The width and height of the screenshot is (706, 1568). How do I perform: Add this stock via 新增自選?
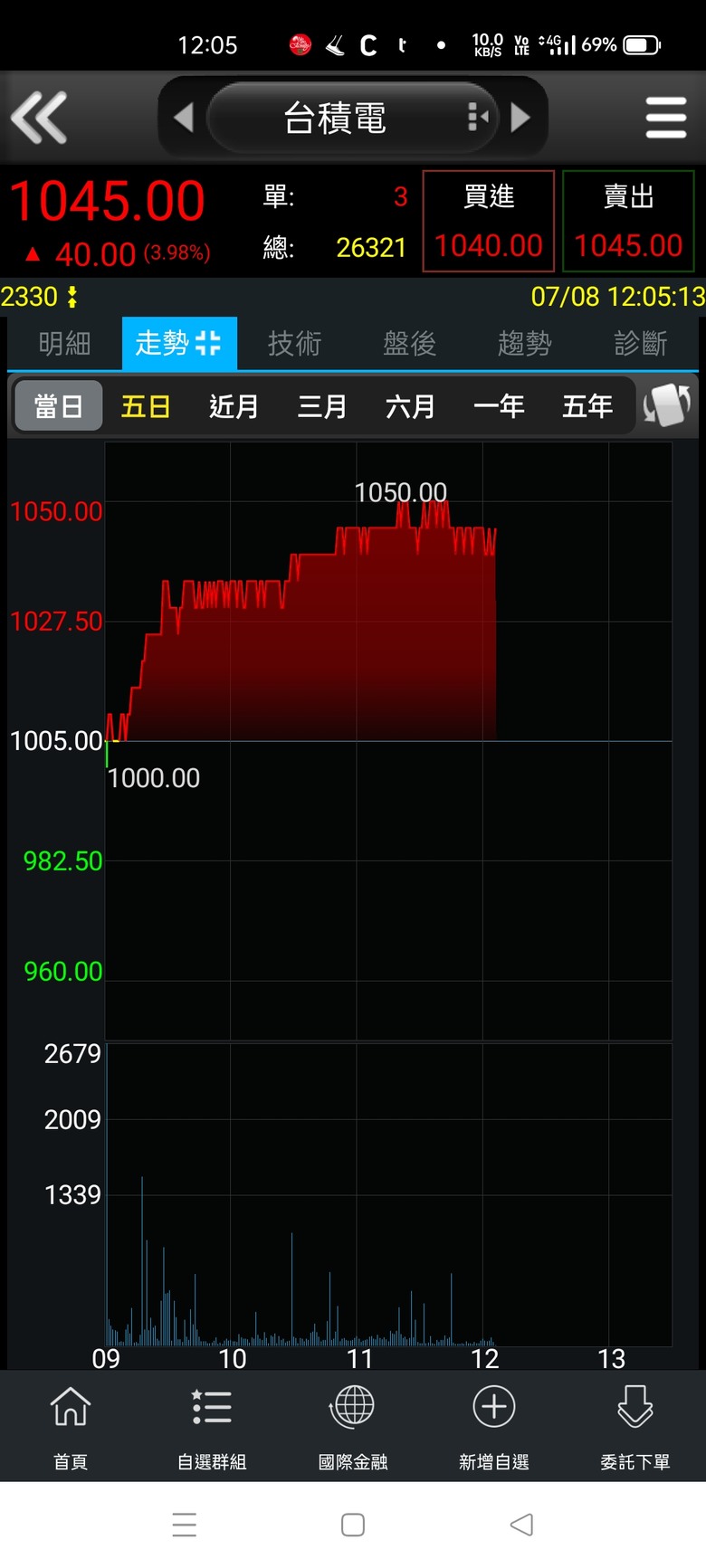point(494,1426)
